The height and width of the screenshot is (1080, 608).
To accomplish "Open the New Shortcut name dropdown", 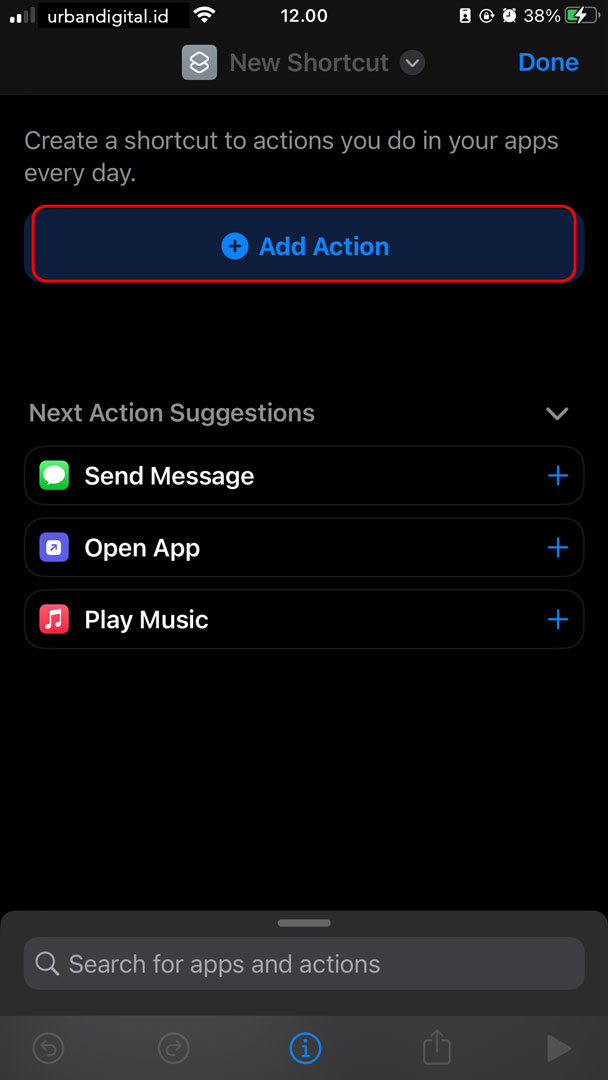I will point(412,63).
